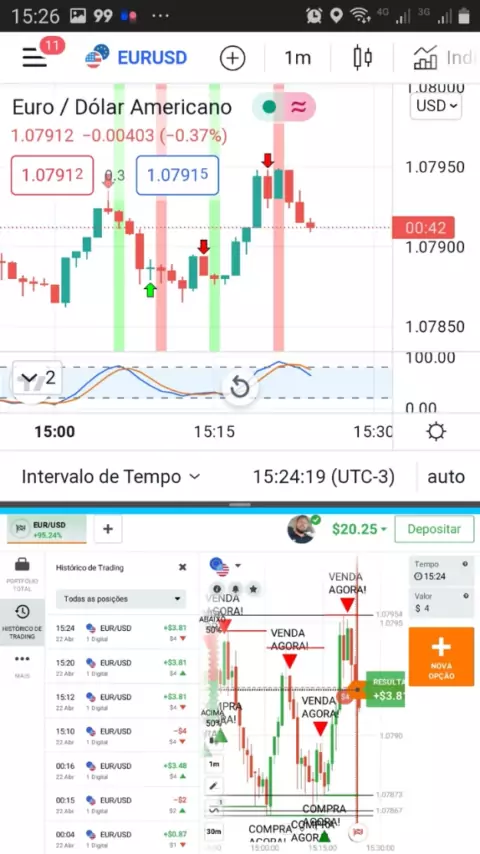The width and height of the screenshot is (480, 854).
Task: Open the $20.25 balance dropdown
Action: tap(360, 529)
